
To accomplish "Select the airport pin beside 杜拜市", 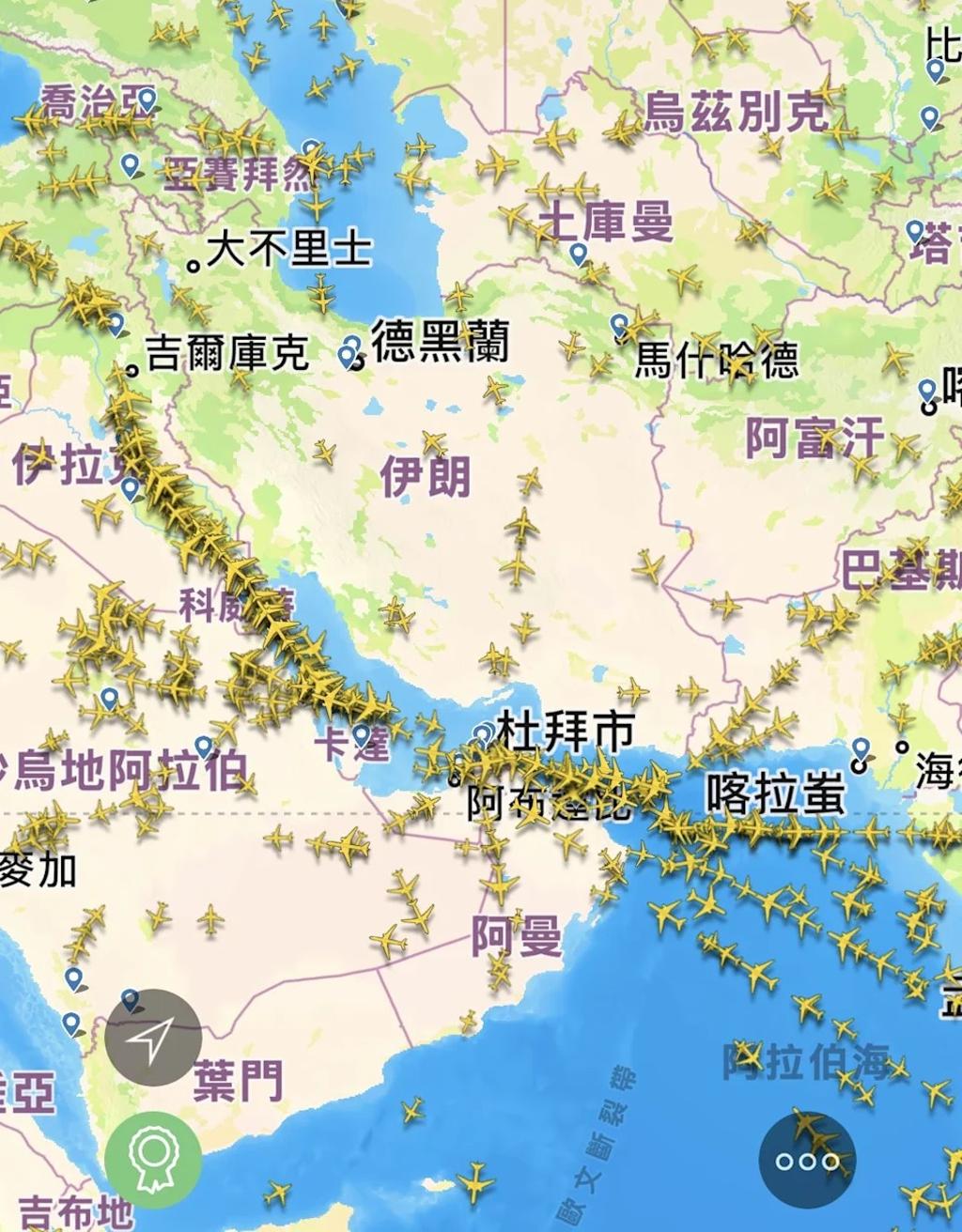I will (x=484, y=732).
